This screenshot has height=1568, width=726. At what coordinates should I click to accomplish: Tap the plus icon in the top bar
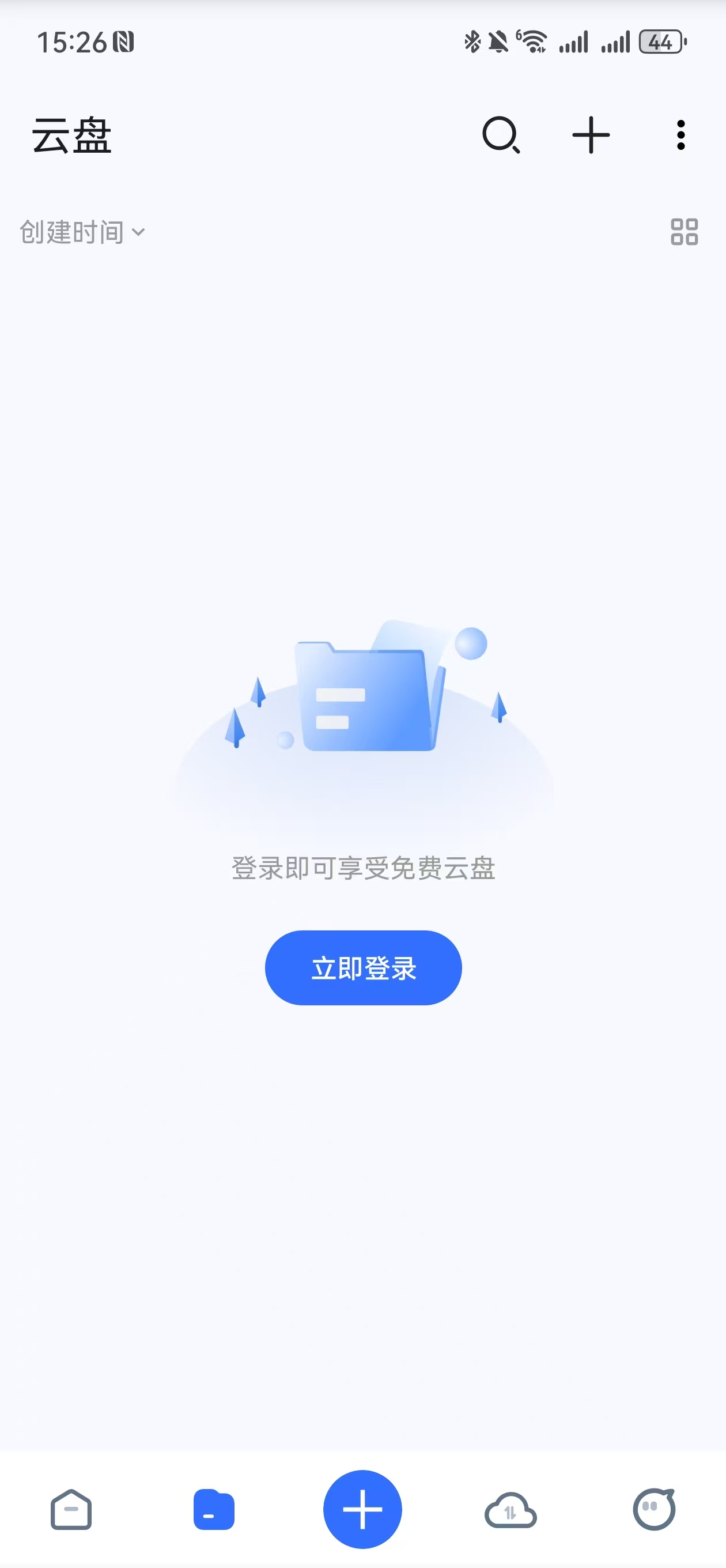point(591,134)
